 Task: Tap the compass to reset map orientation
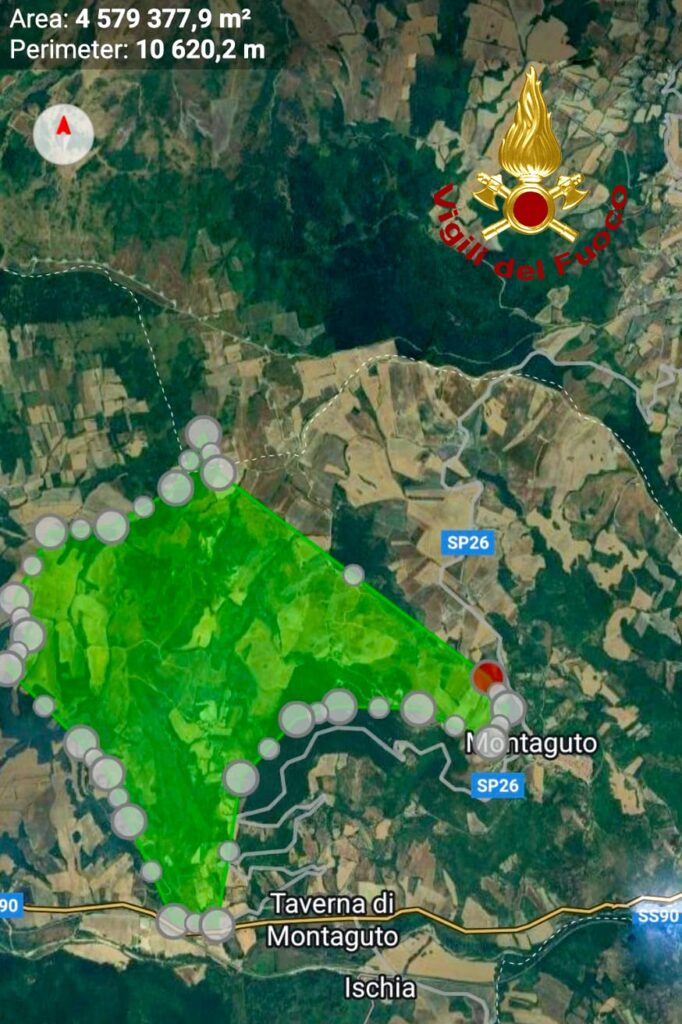[x=63, y=134]
